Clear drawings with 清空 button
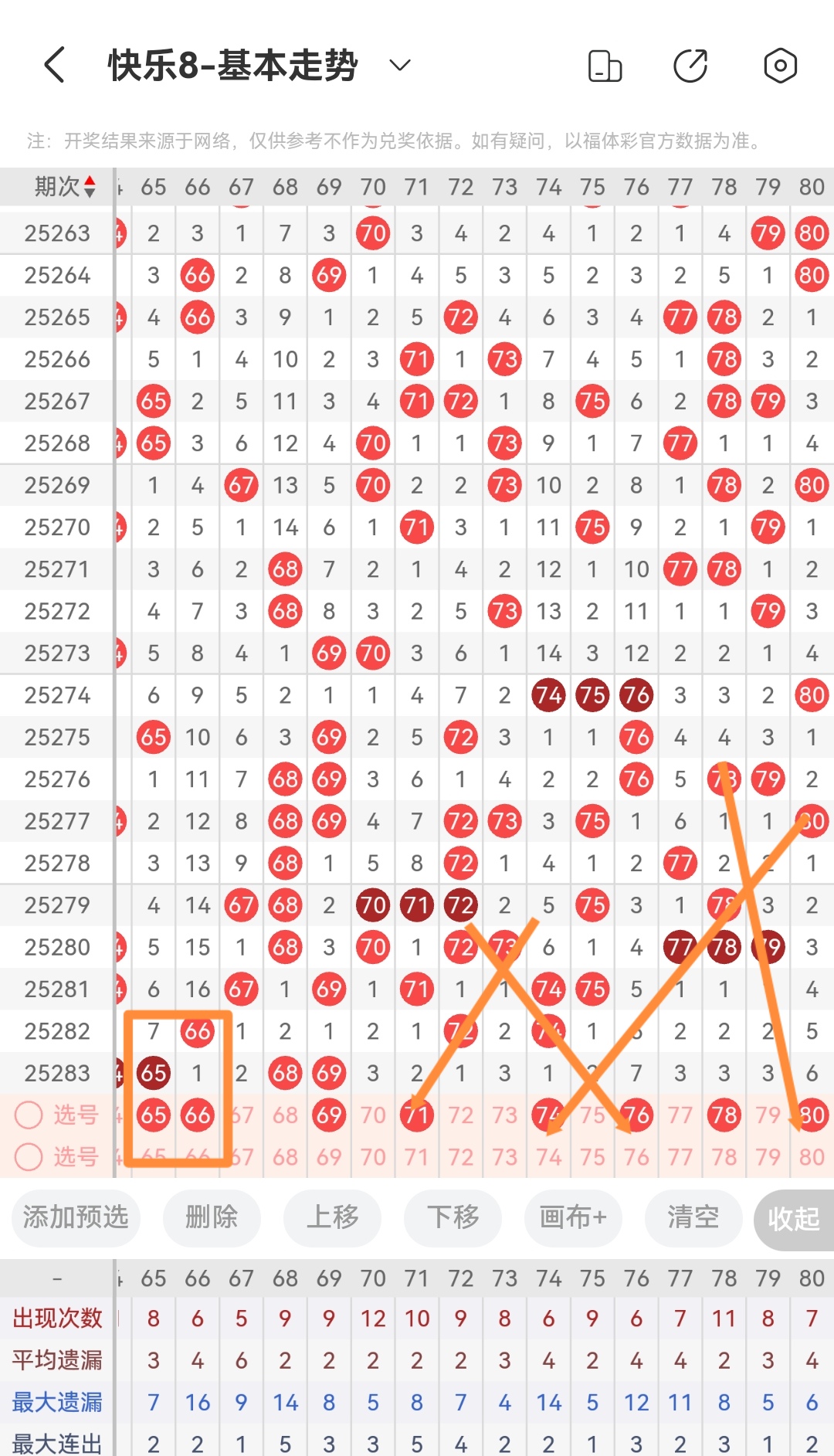Screen dimensions: 834x1456 (x=693, y=1218)
